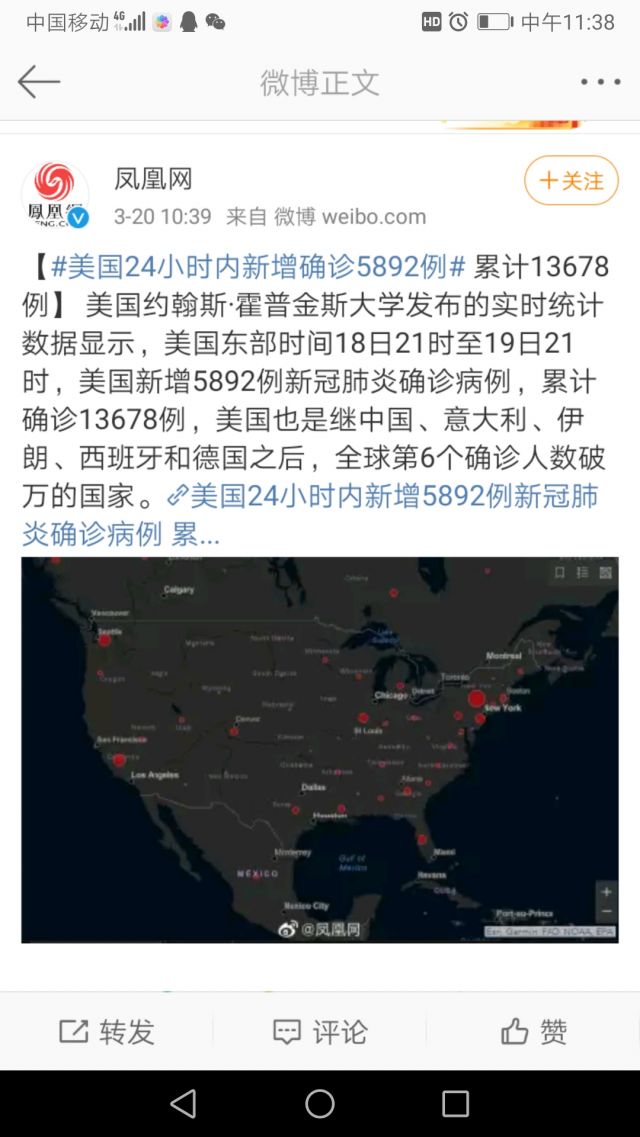This screenshot has height=1137, width=640.
Task: Open comments with 评论
Action: 320,1032
